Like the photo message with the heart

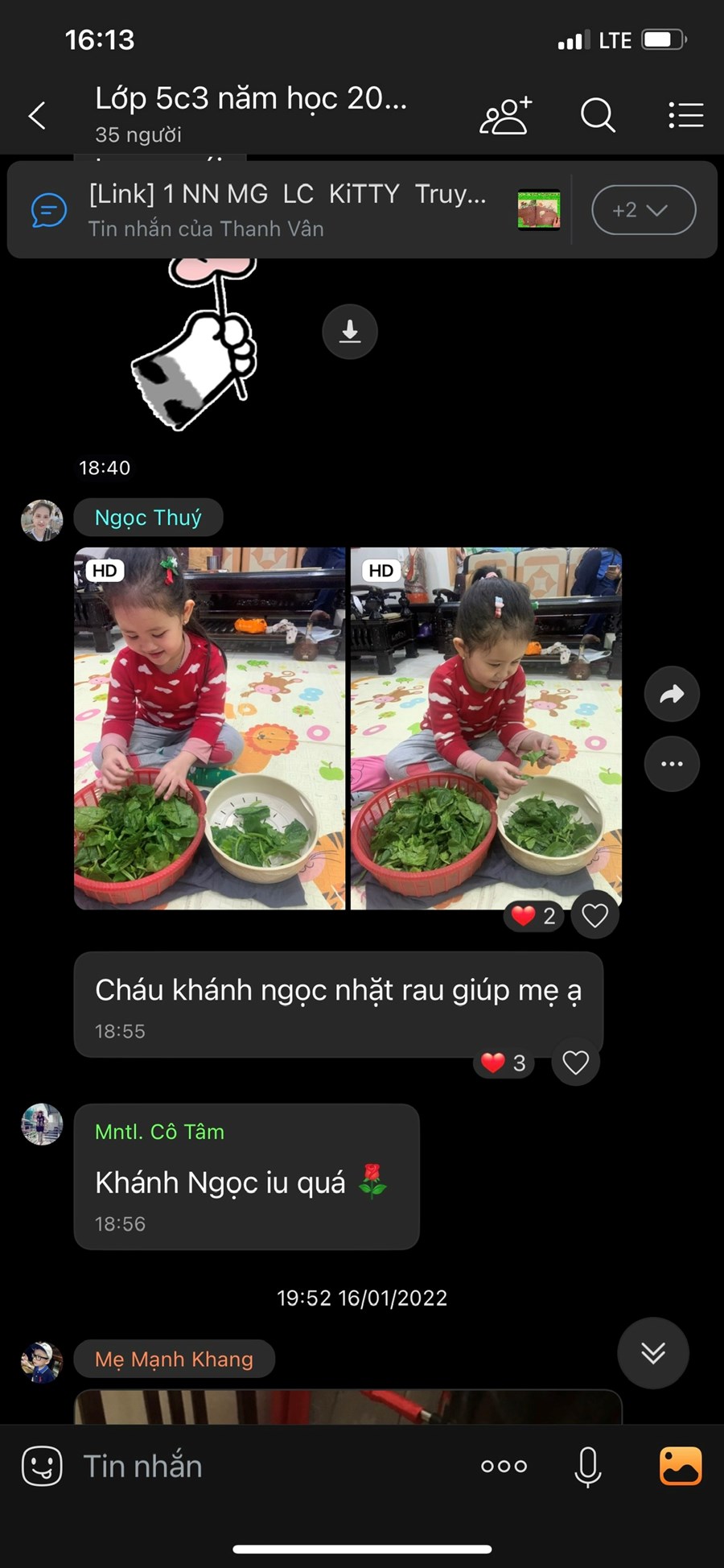[x=594, y=915]
